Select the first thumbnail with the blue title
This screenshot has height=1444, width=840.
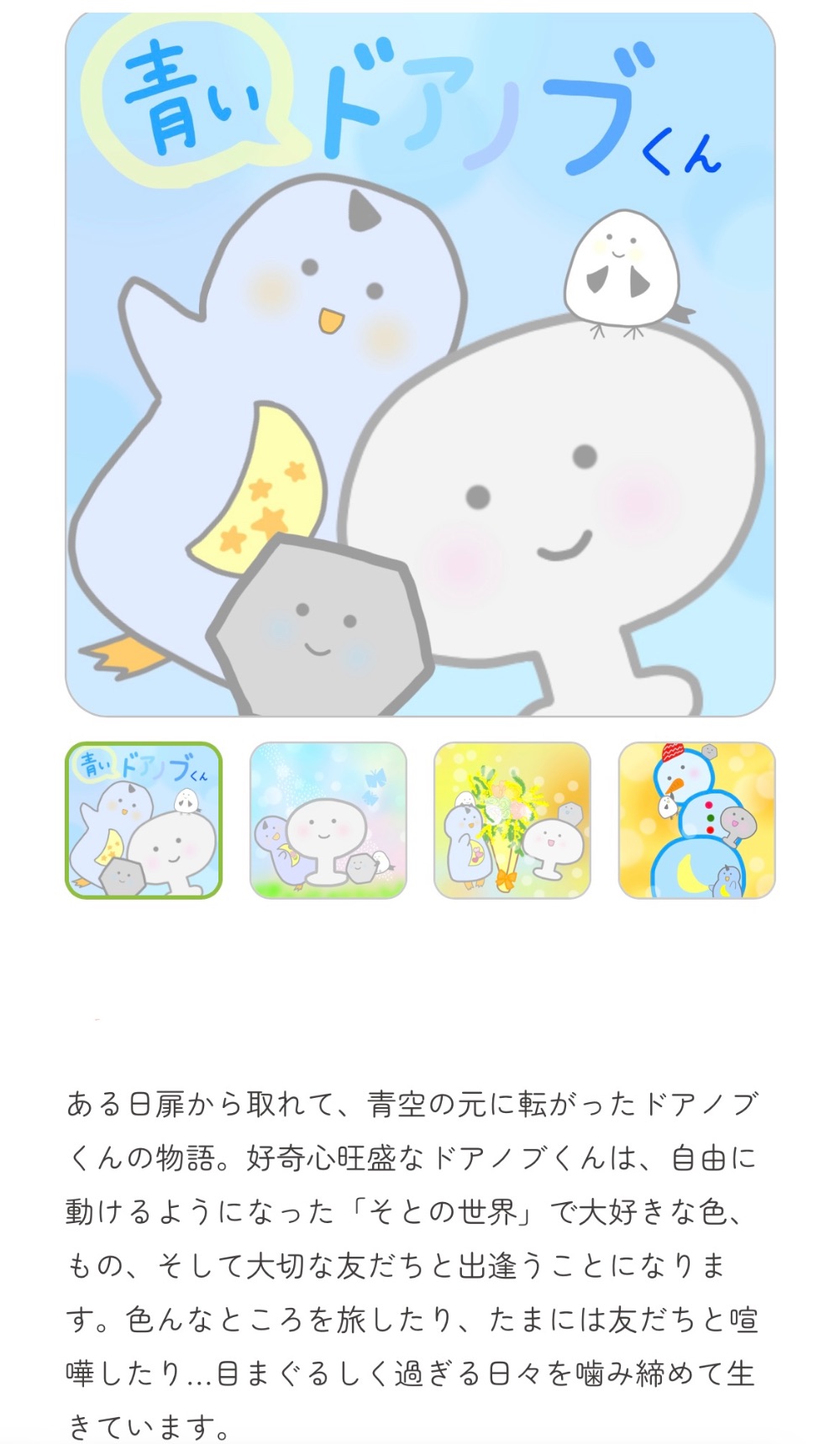pyautogui.click(x=144, y=820)
